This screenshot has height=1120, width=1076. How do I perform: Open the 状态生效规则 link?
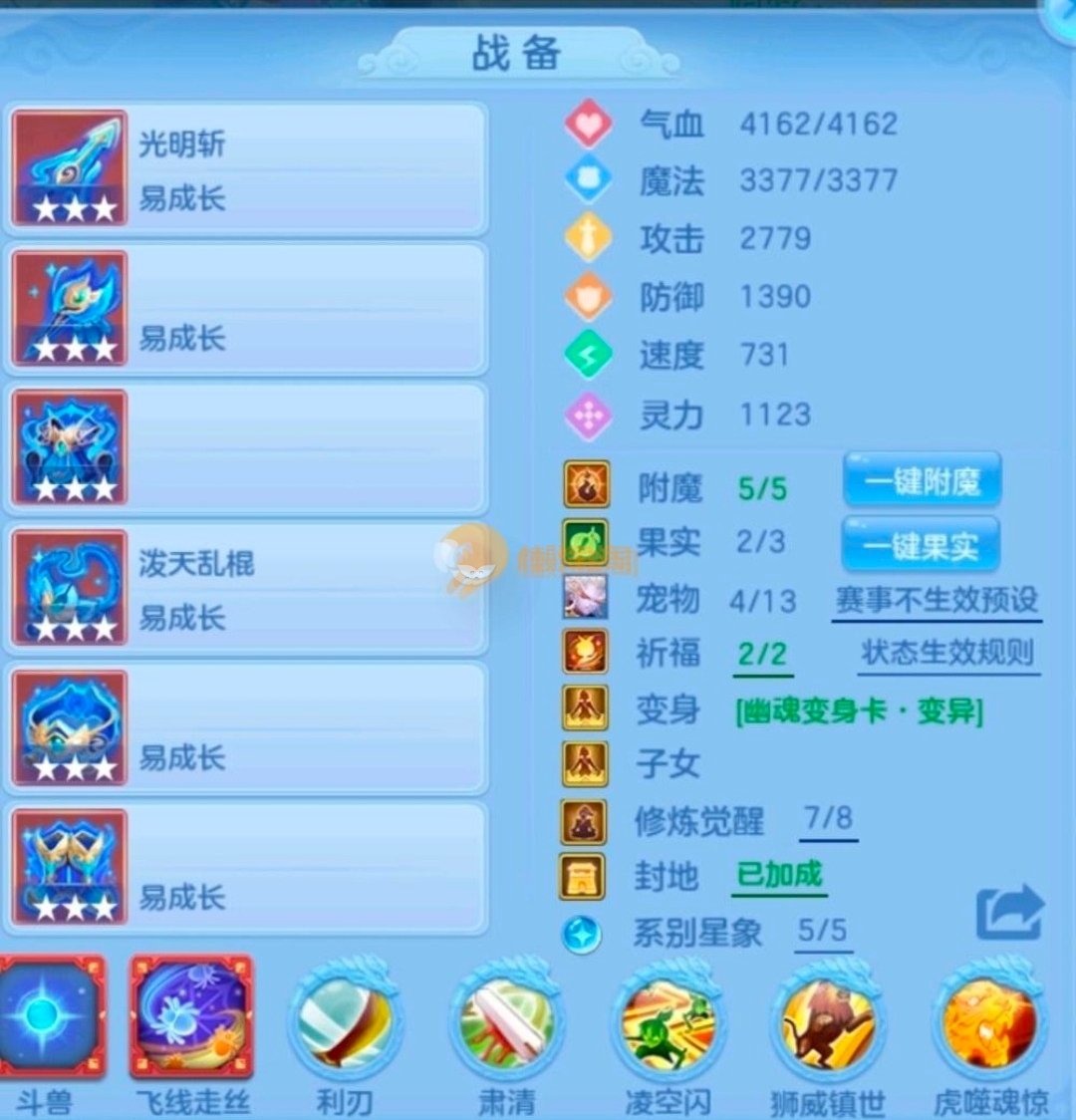946,653
